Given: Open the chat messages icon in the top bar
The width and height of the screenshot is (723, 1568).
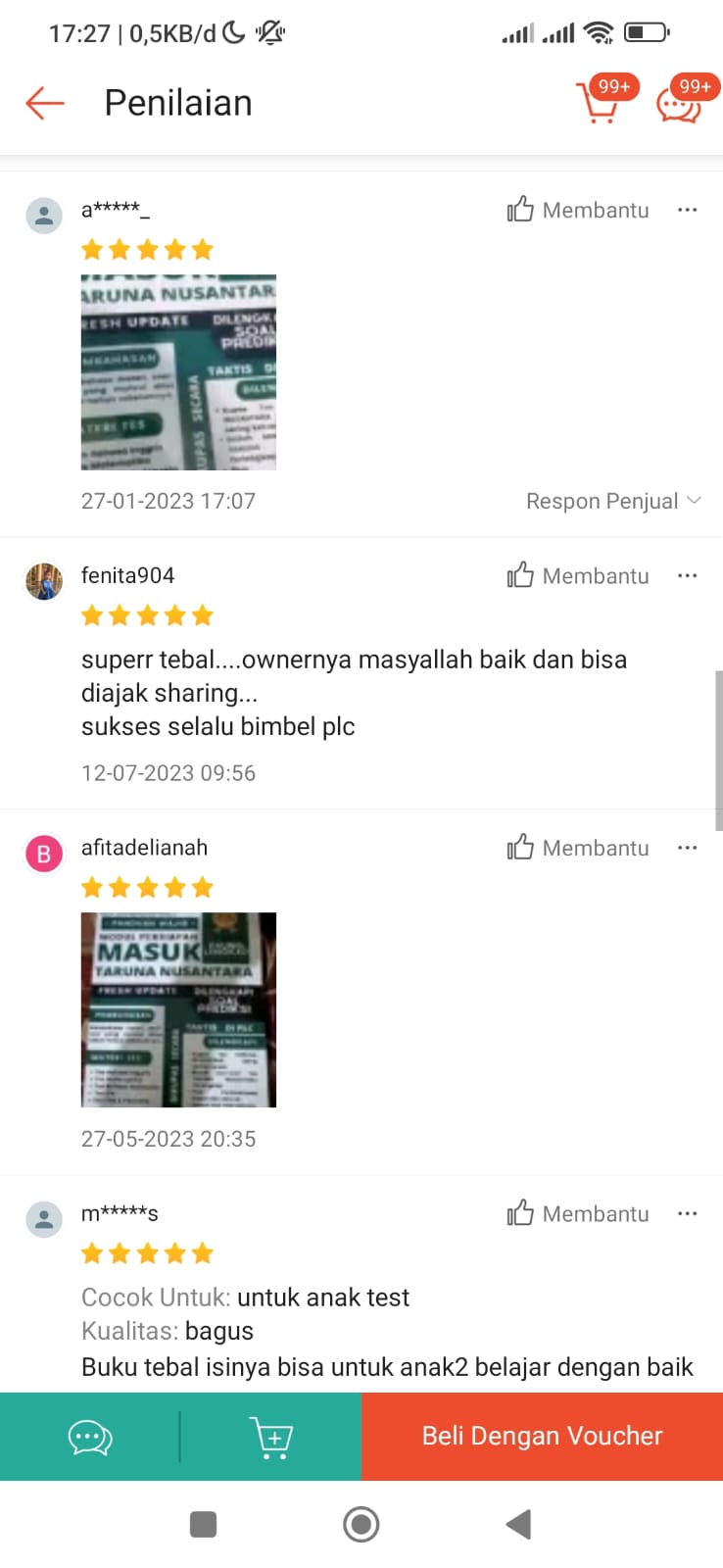Looking at the screenshot, I should [x=680, y=102].
